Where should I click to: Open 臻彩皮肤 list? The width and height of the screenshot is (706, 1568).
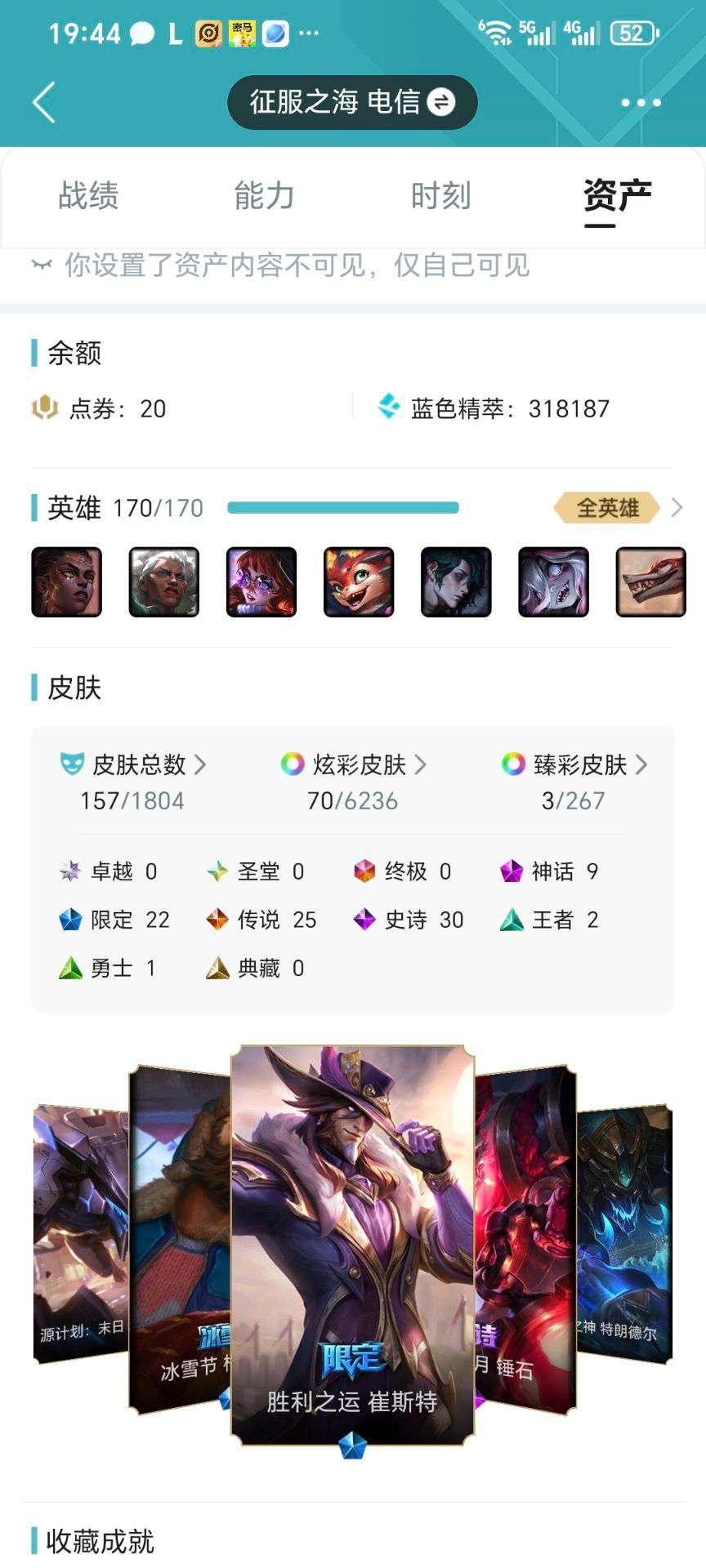click(574, 782)
